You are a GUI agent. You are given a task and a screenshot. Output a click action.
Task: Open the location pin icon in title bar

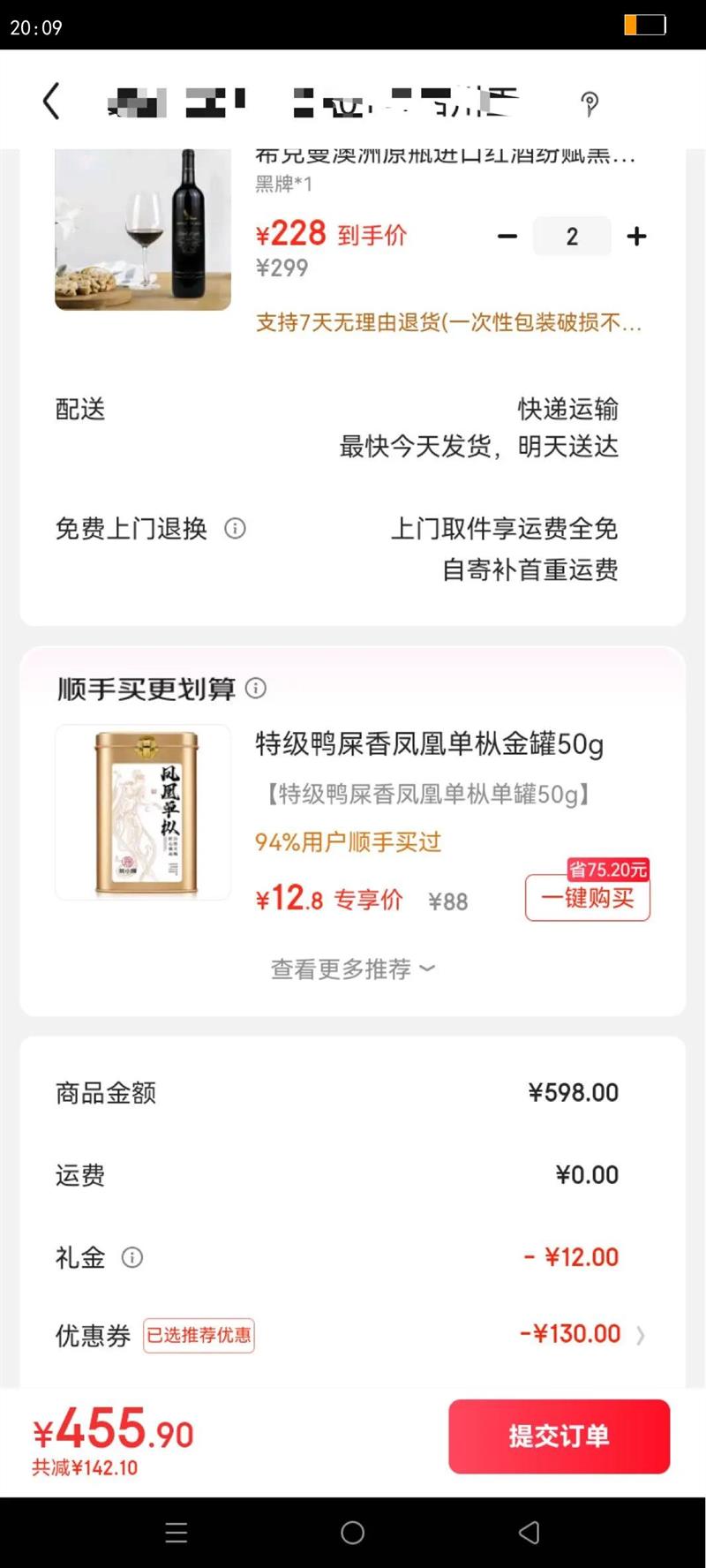pyautogui.click(x=591, y=103)
